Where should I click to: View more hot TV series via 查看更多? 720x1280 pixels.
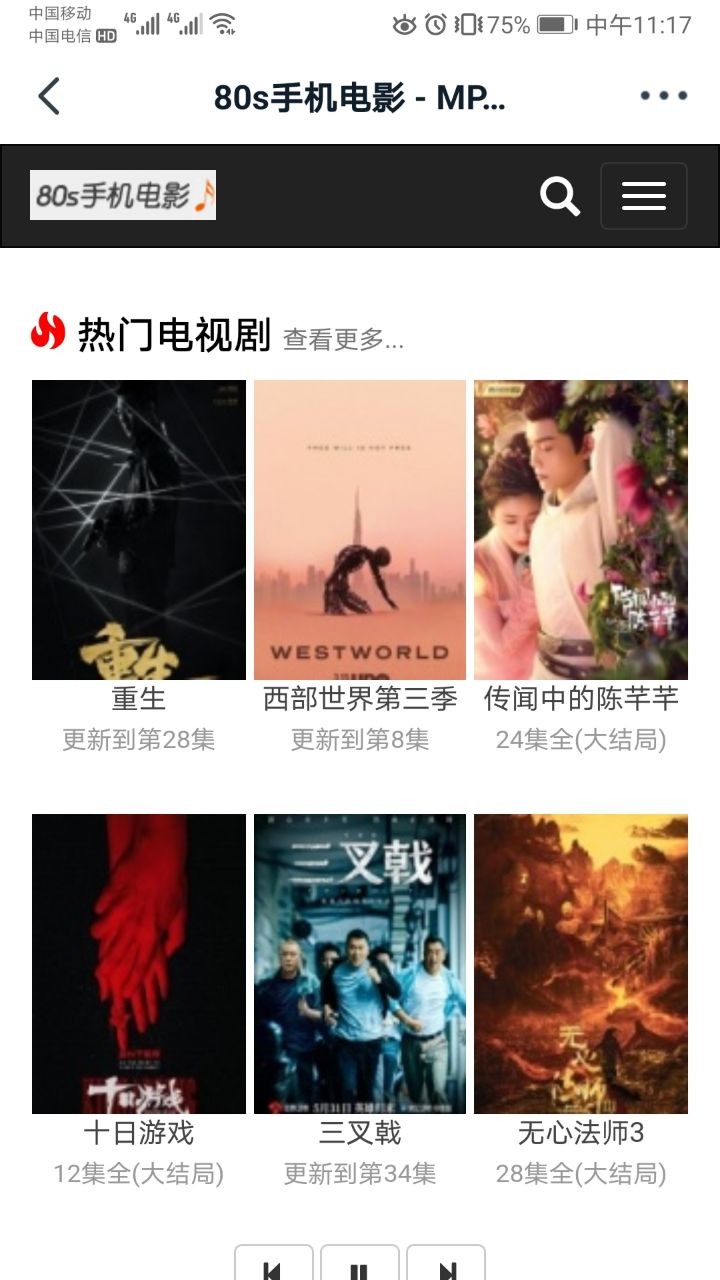(343, 340)
